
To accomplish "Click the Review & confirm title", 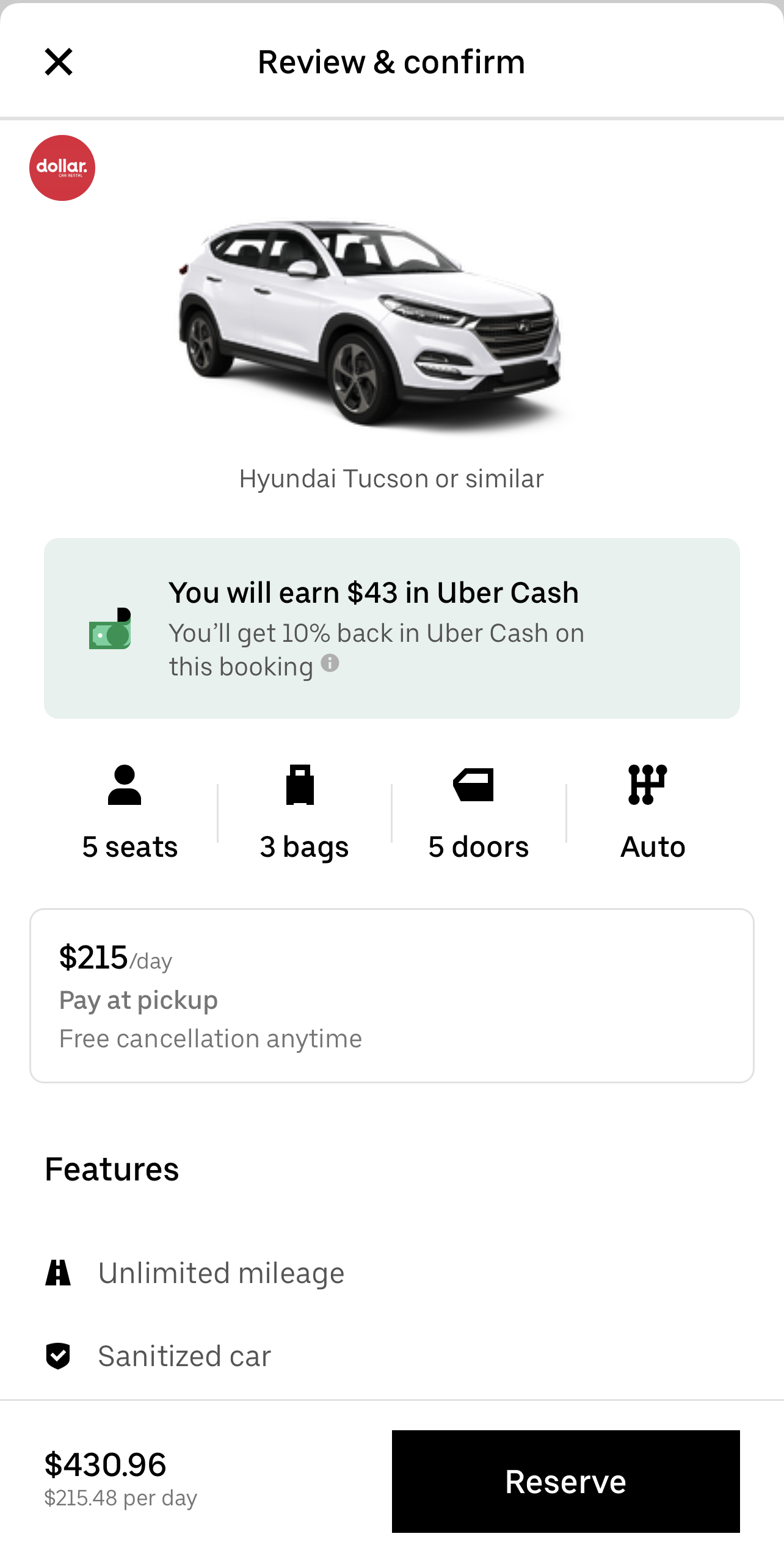I will point(391,61).
